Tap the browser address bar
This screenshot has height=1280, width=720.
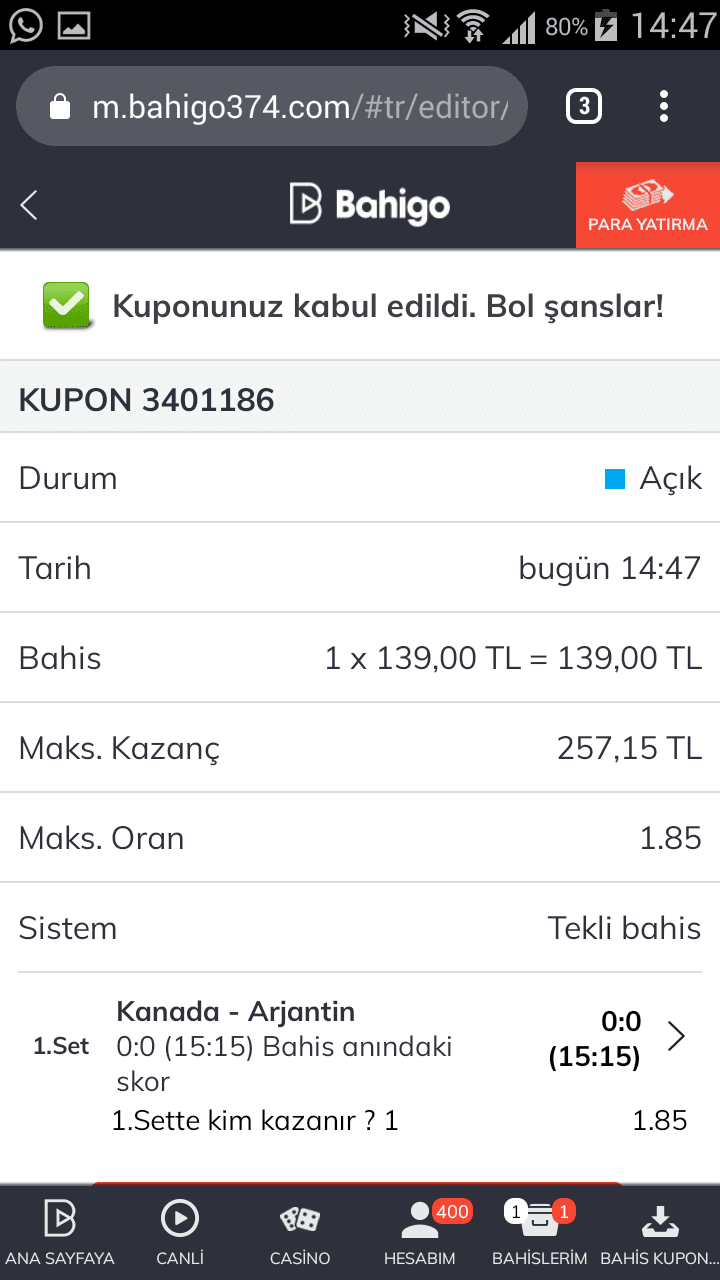tap(272, 106)
